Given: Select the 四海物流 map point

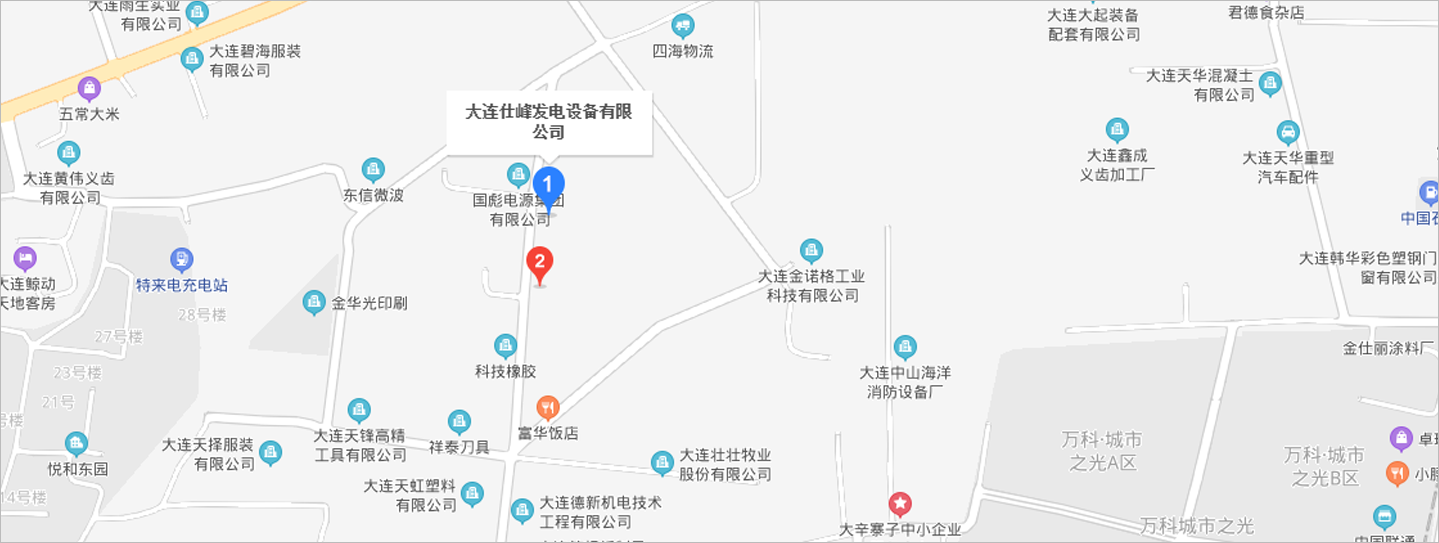Looking at the screenshot, I should (683, 25).
